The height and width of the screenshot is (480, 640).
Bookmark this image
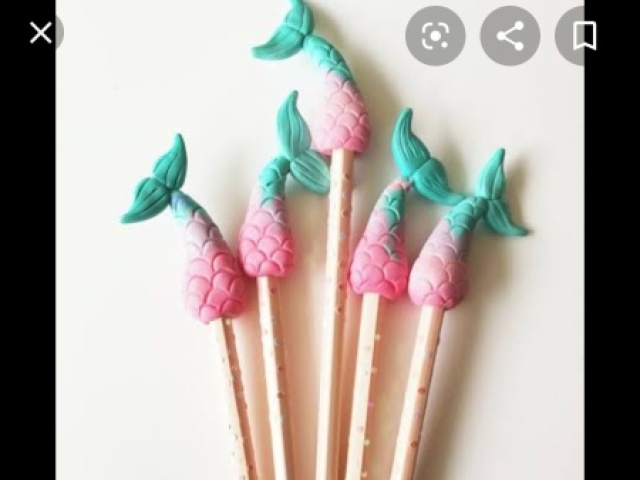[586, 36]
